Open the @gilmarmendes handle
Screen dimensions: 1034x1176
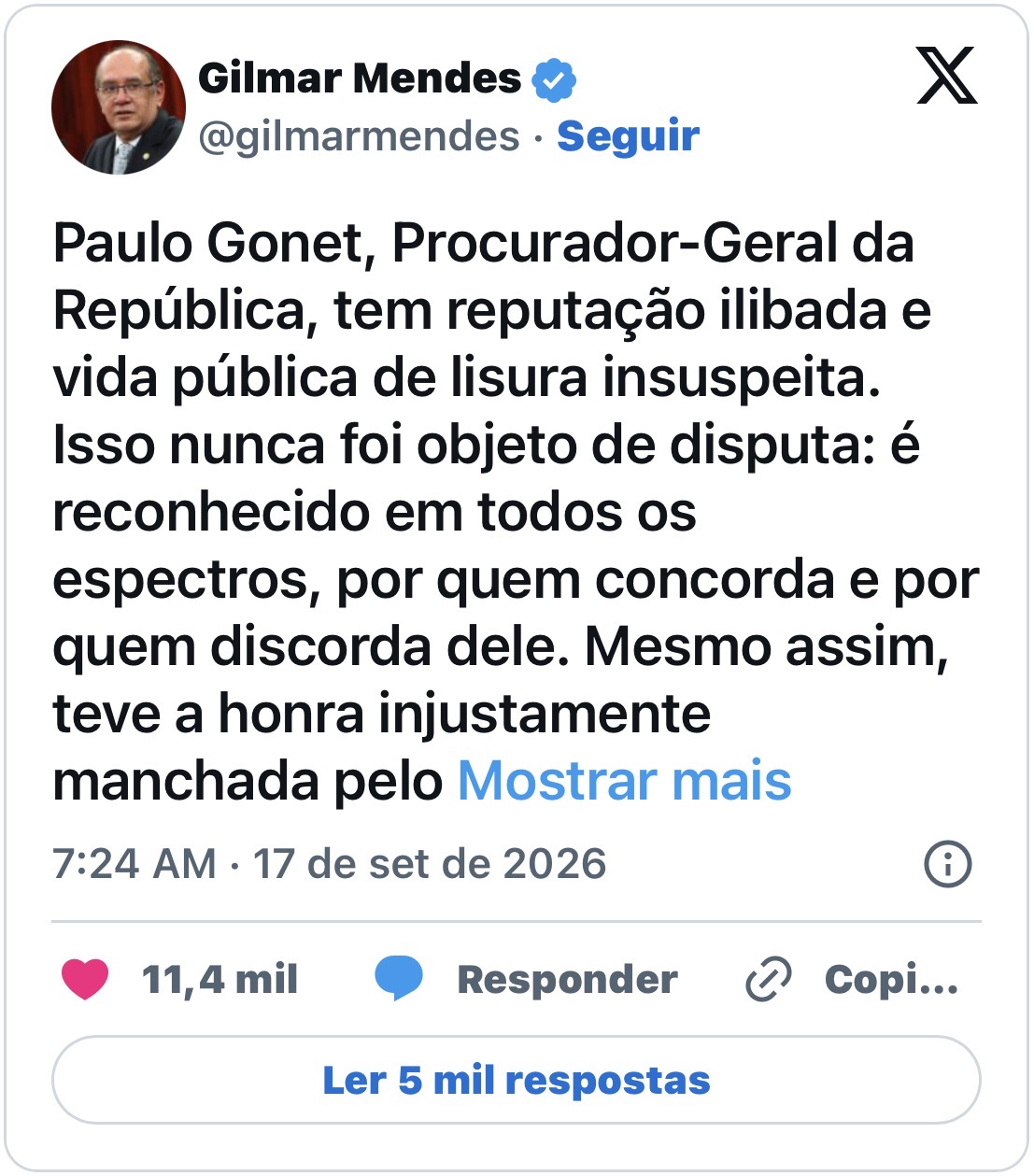359,137
